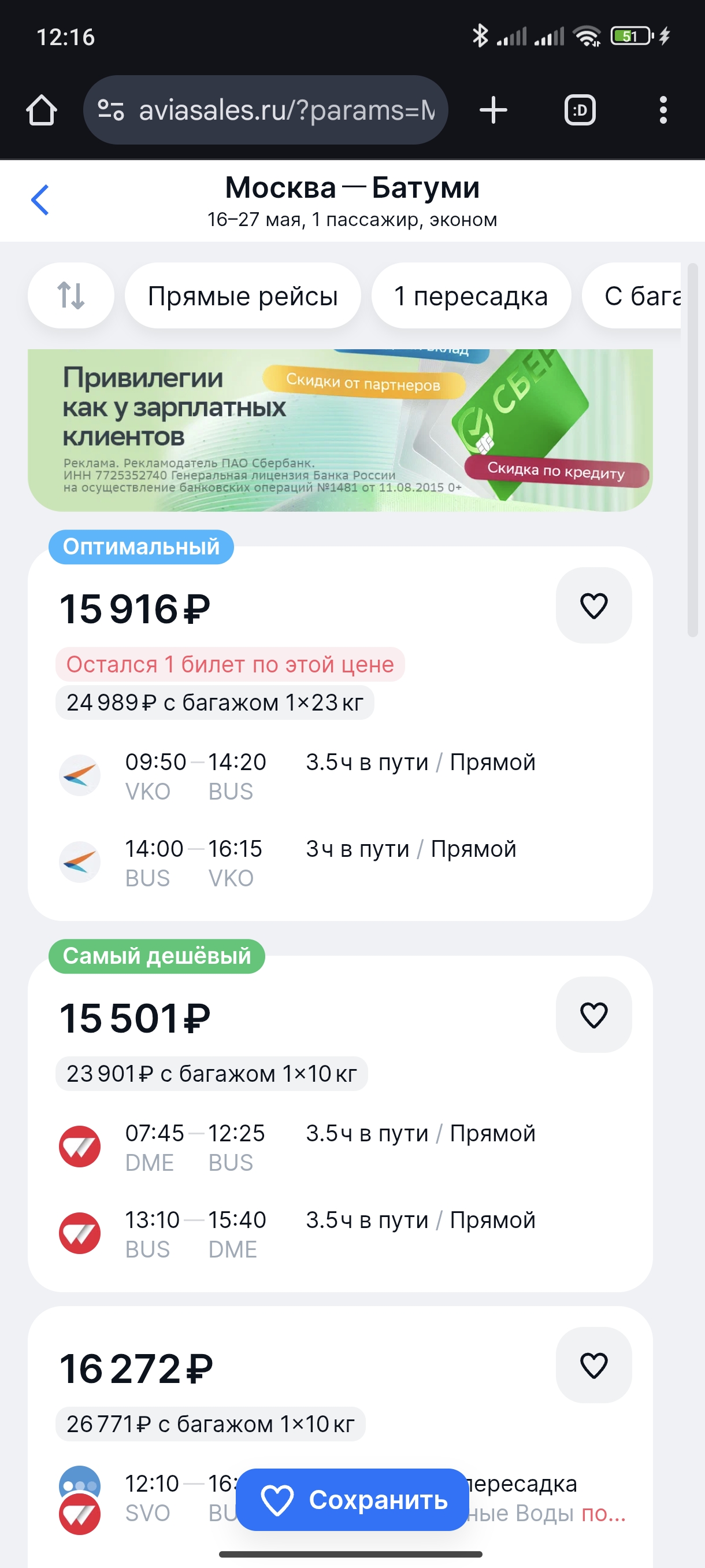The image size is (705, 1568).
Task: Add the 15 916 ₽ ticket to favorites
Action: tap(593, 606)
